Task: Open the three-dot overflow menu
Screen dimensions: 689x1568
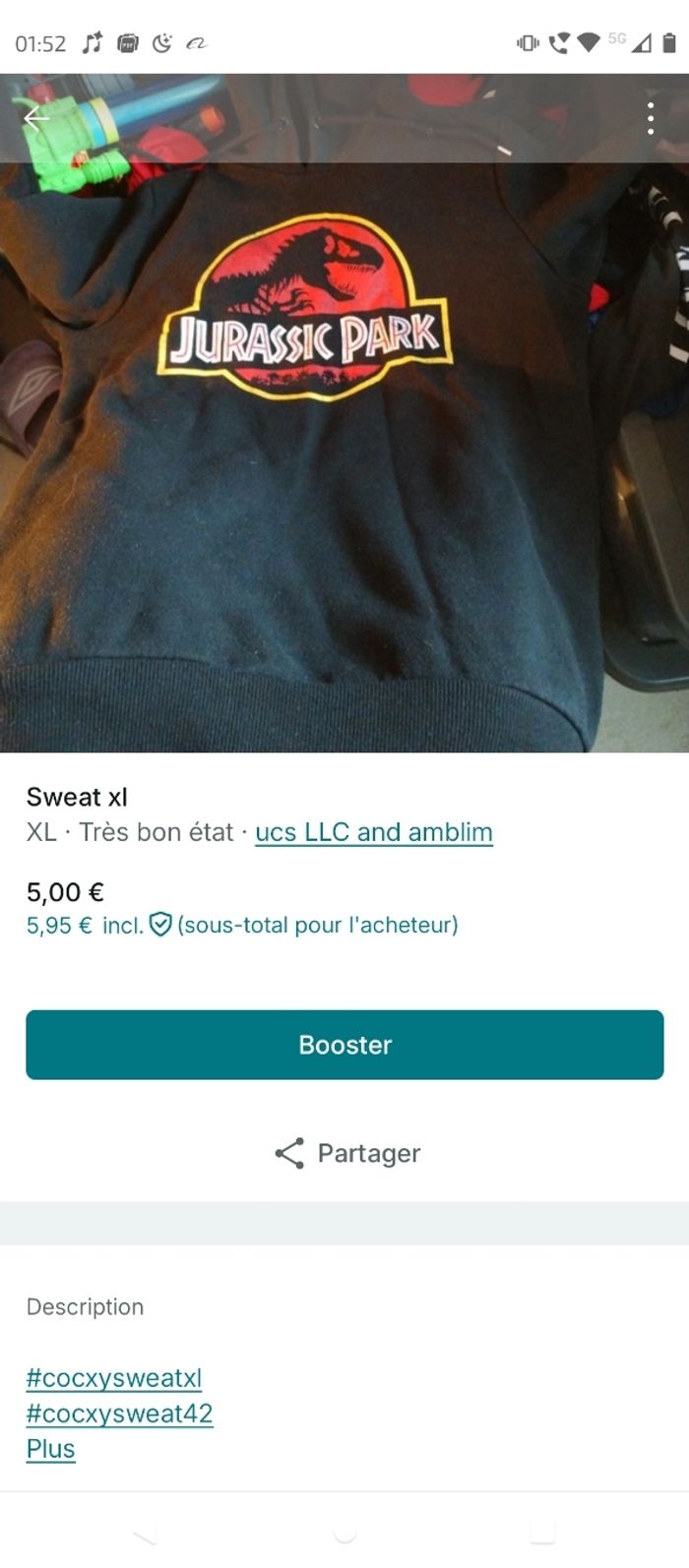Action: [x=650, y=119]
